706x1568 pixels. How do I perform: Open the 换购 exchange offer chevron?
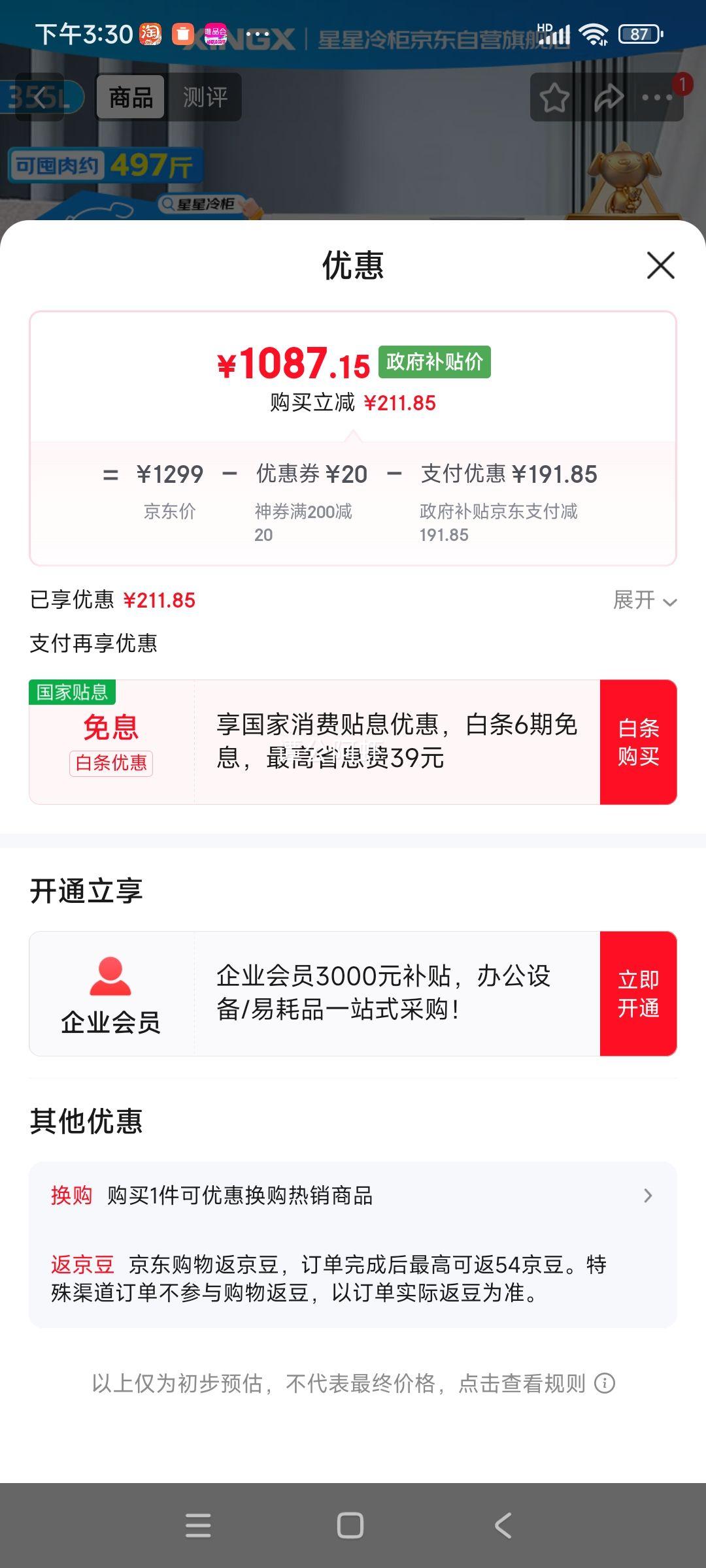[x=648, y=1195]
